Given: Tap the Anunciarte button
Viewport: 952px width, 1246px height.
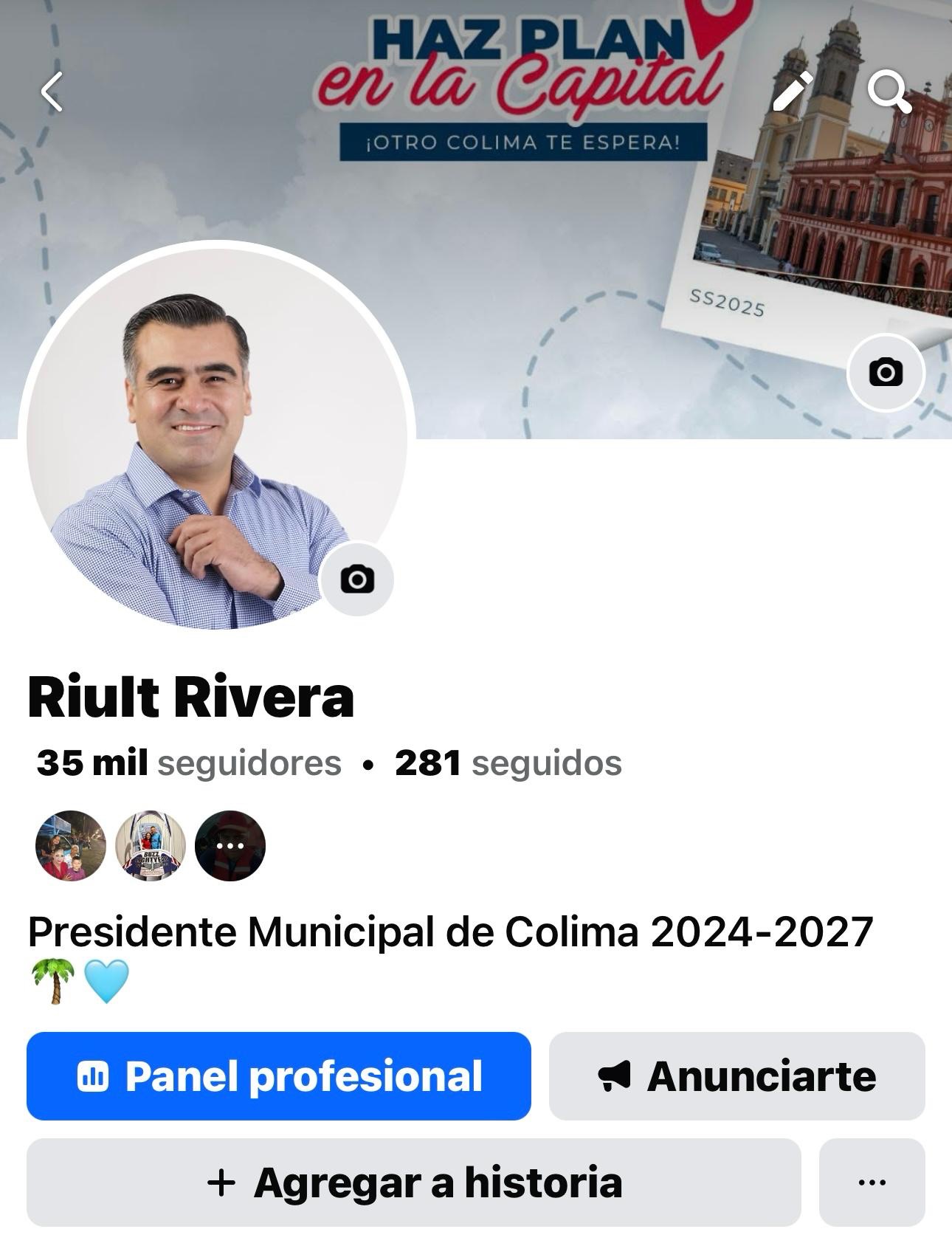Looking at the screenshot, I should (737, 1076).
